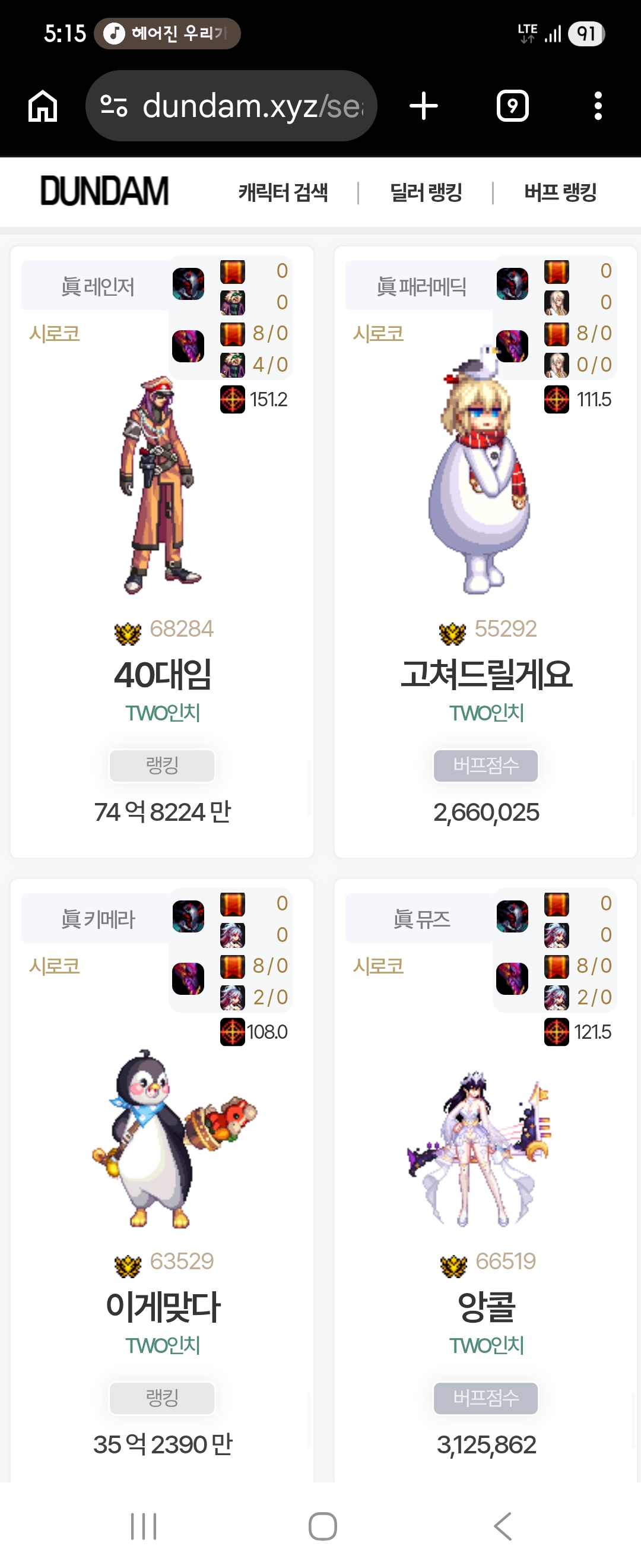Open the browser overflow menu
This screenshot has width=641, height=1568.
coord(598,106)
